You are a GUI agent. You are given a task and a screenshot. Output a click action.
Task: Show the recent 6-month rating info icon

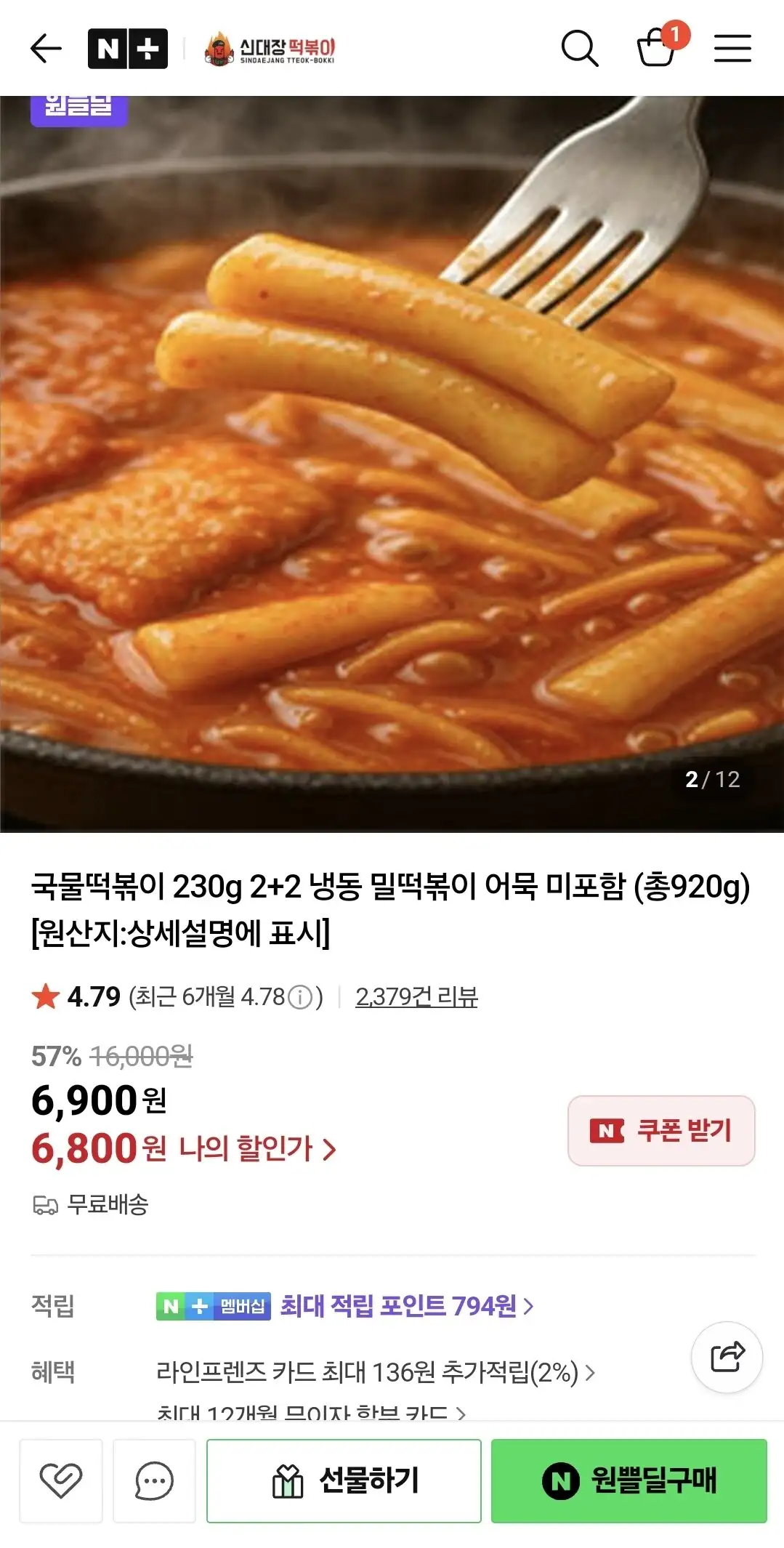point(300,997)
